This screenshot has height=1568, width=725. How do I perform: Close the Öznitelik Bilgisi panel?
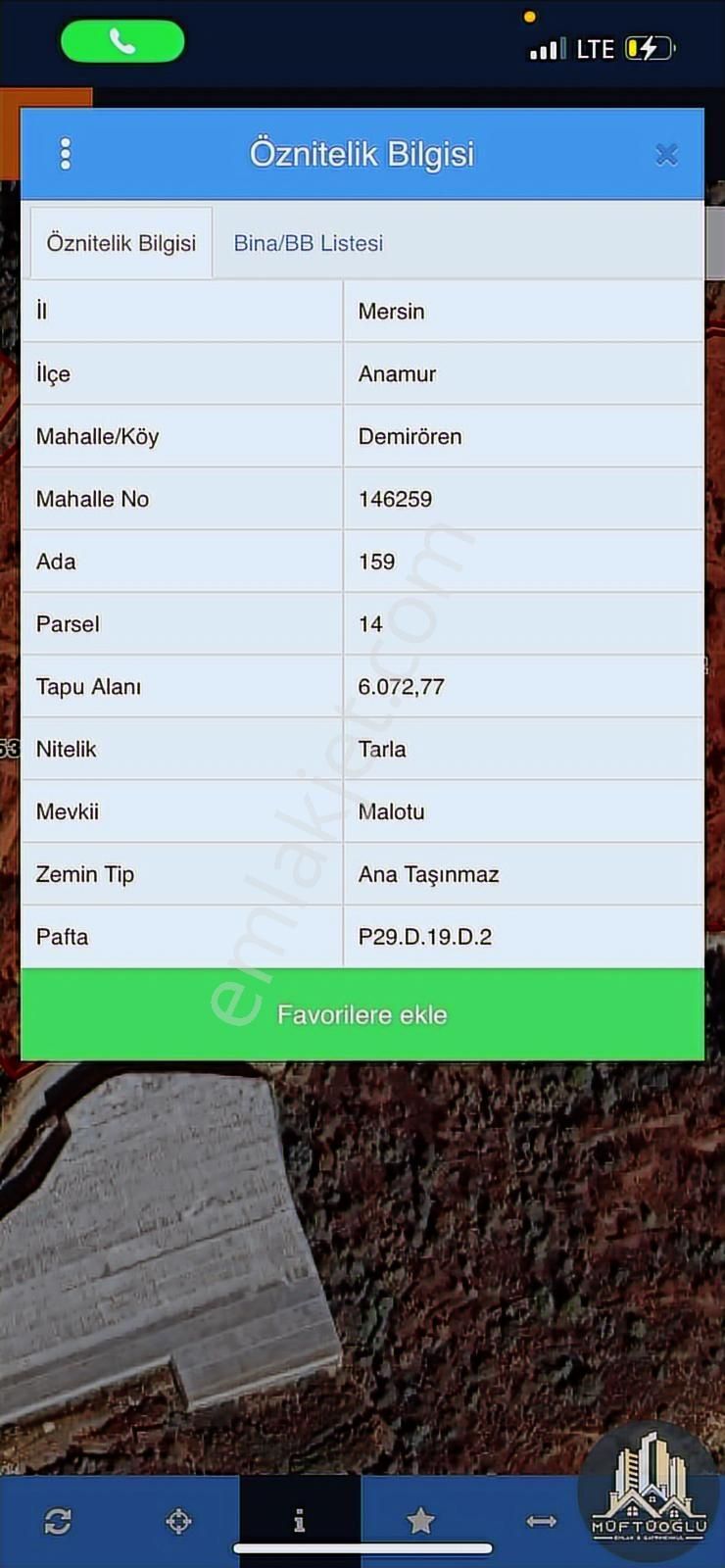click(x=667, y=154)
